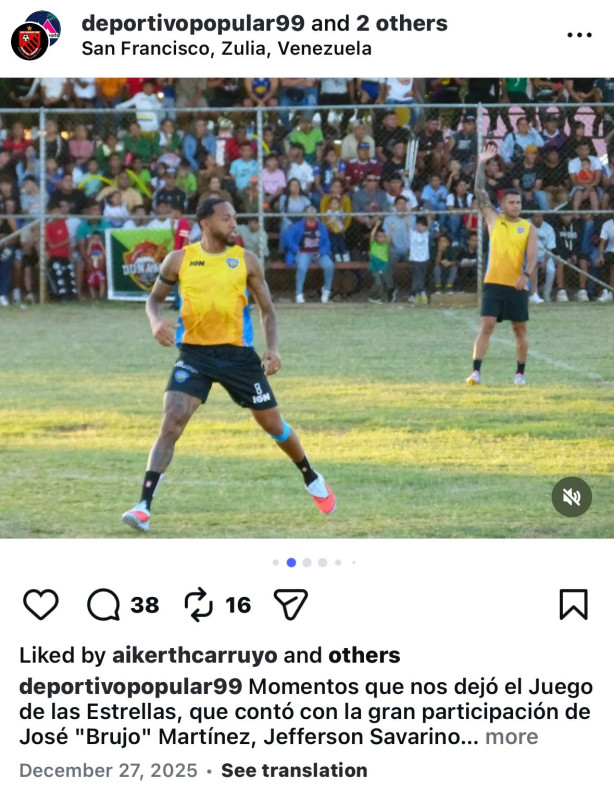Viewport: 614px width, 792px height.
Task: Expand the caption with "more"
Action: (511, 737)
